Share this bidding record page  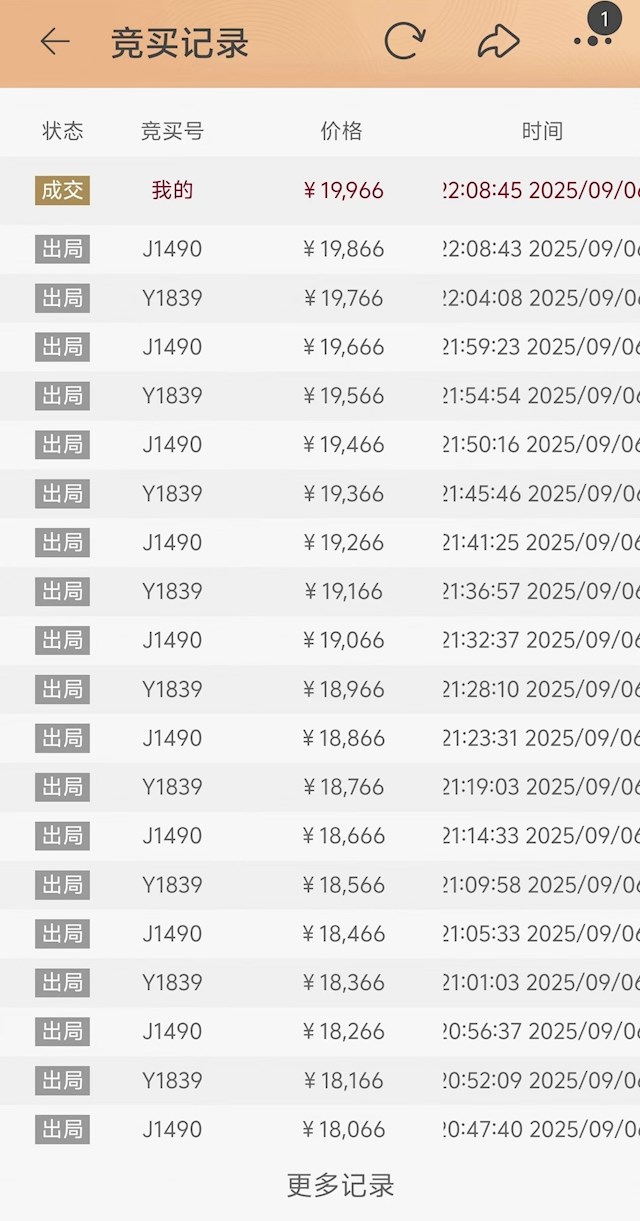tap(498, 42)
